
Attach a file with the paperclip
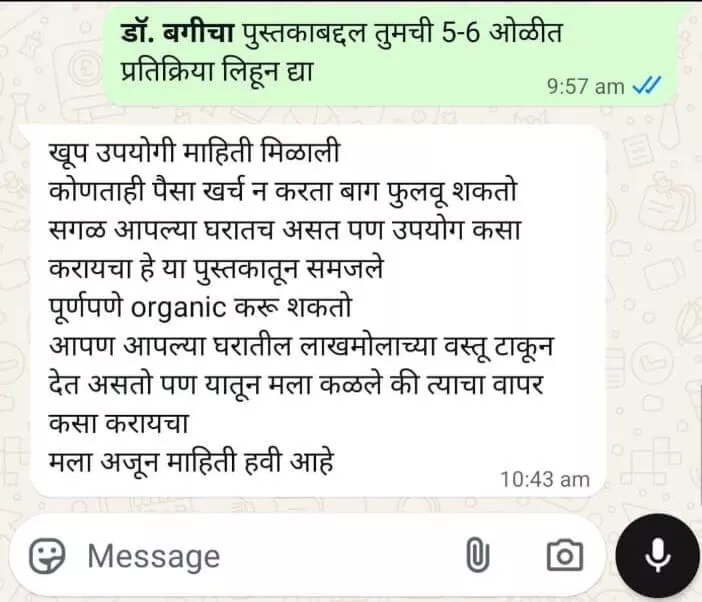pos(478,555)
